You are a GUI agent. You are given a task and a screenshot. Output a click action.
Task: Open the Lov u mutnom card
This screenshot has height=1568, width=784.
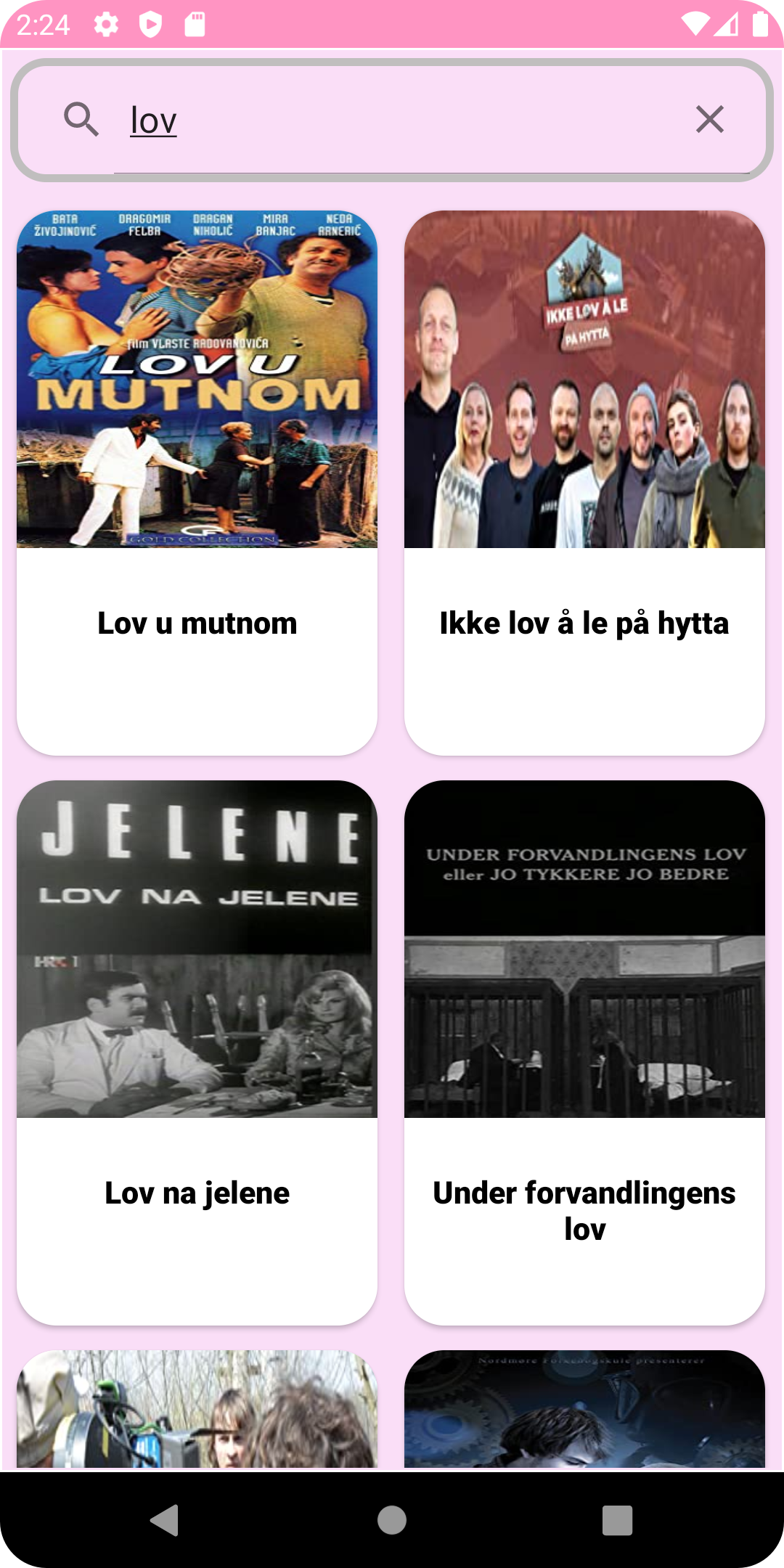(x=197, y=483)
